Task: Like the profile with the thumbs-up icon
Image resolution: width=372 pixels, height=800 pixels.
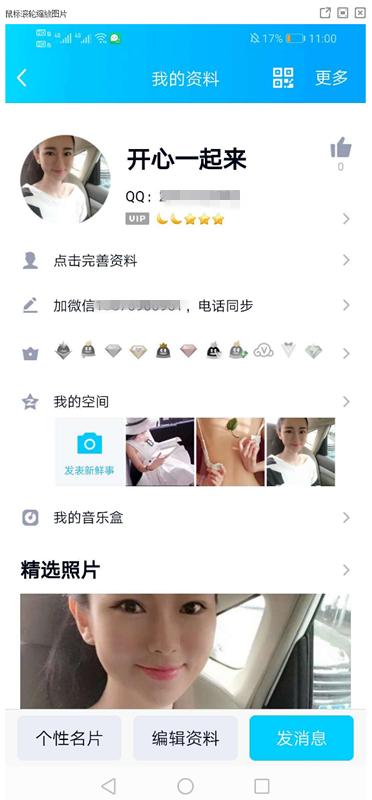Action: click(340, 148)
